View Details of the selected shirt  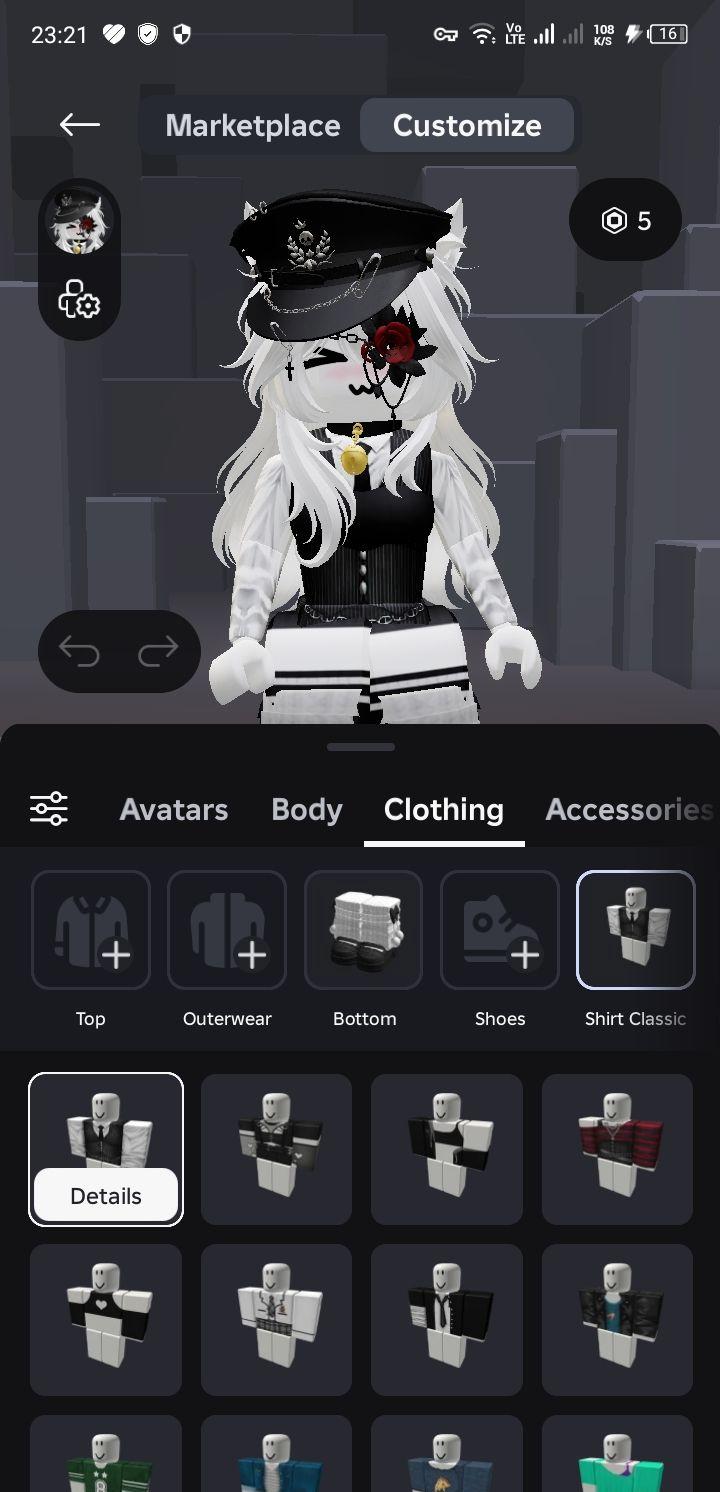pyautogui.click(x=106, y=1195)
